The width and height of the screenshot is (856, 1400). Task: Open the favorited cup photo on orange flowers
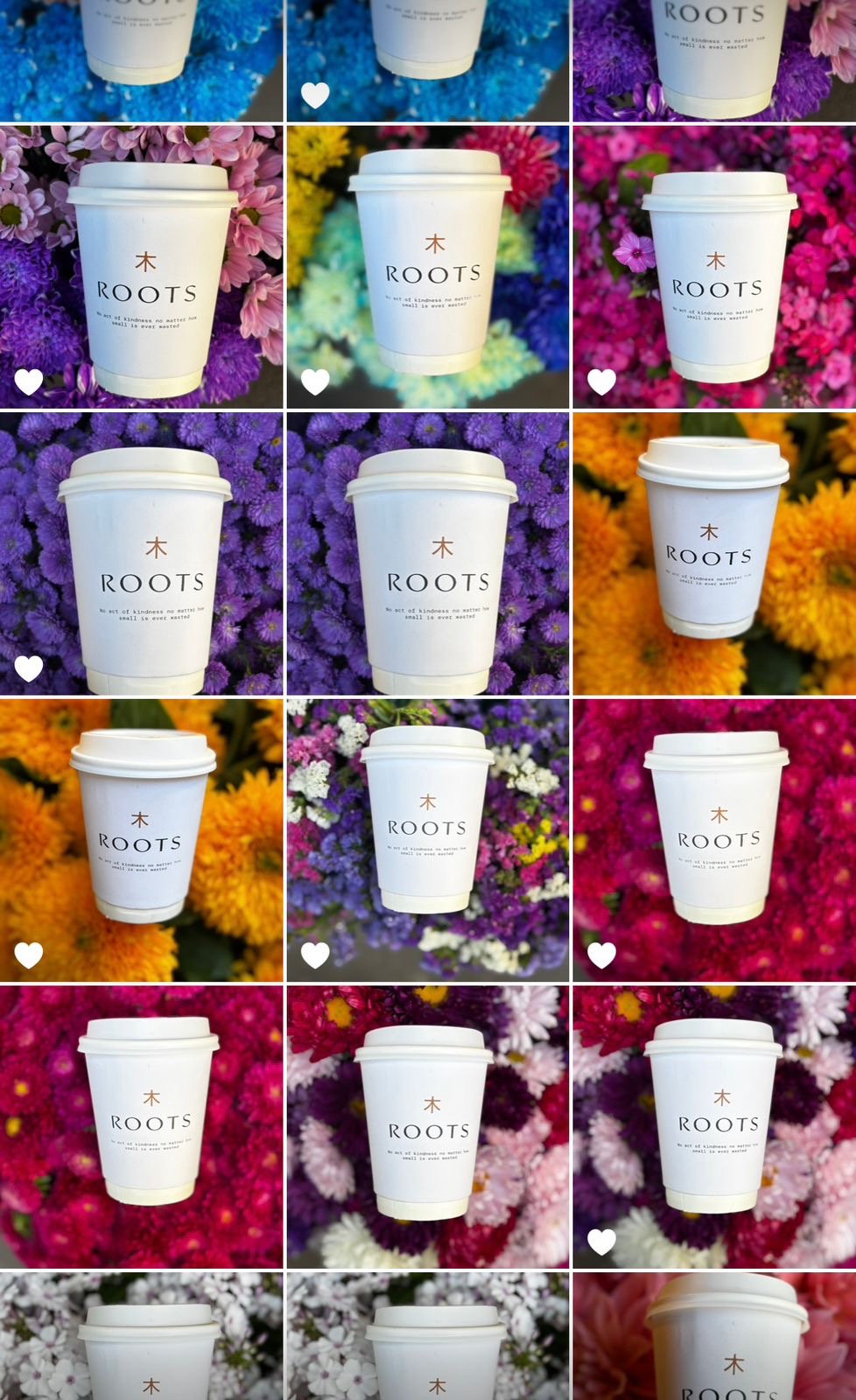coord(141,839)
